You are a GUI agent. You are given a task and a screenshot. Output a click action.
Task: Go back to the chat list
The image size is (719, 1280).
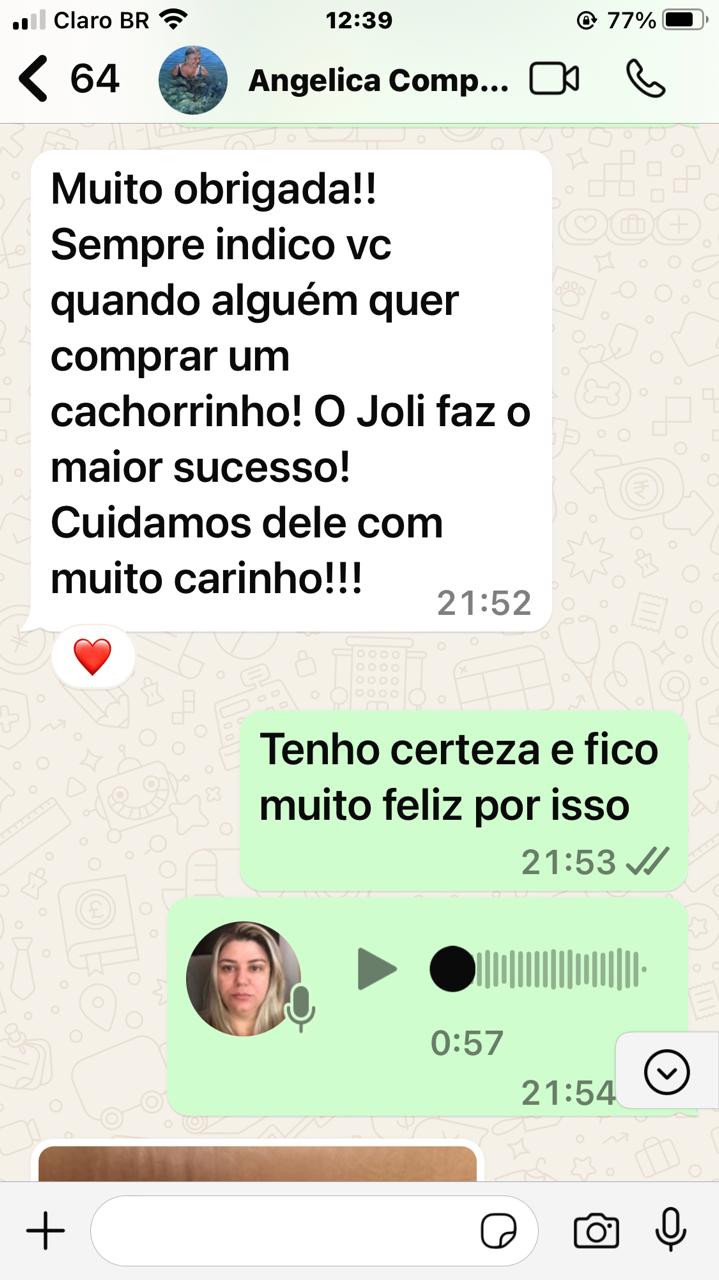click(x=34, y=79)
